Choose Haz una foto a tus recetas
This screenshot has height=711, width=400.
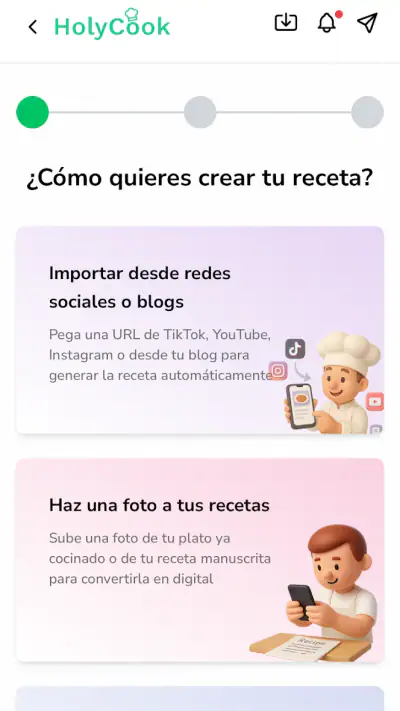(200, 560)
